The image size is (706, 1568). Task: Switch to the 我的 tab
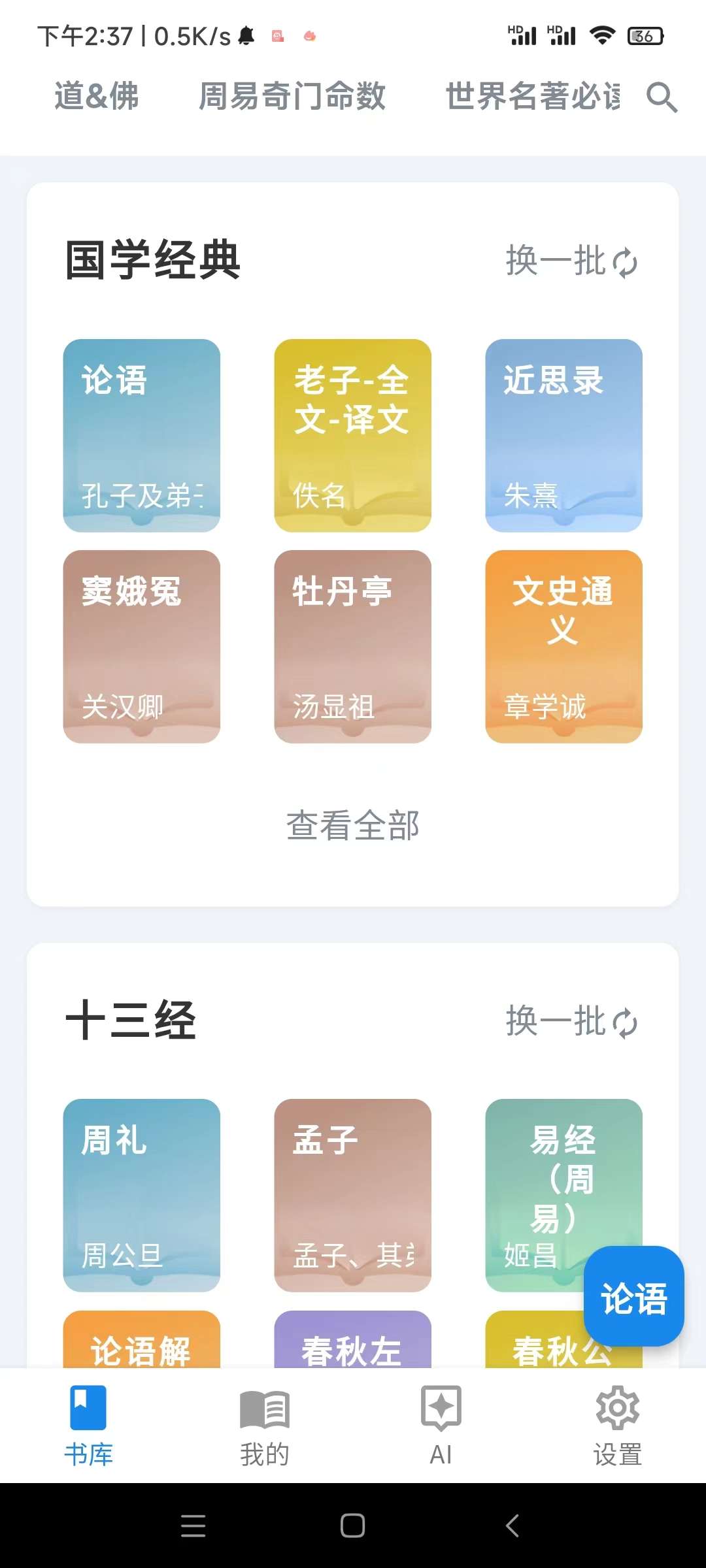tap(264, 1426)
